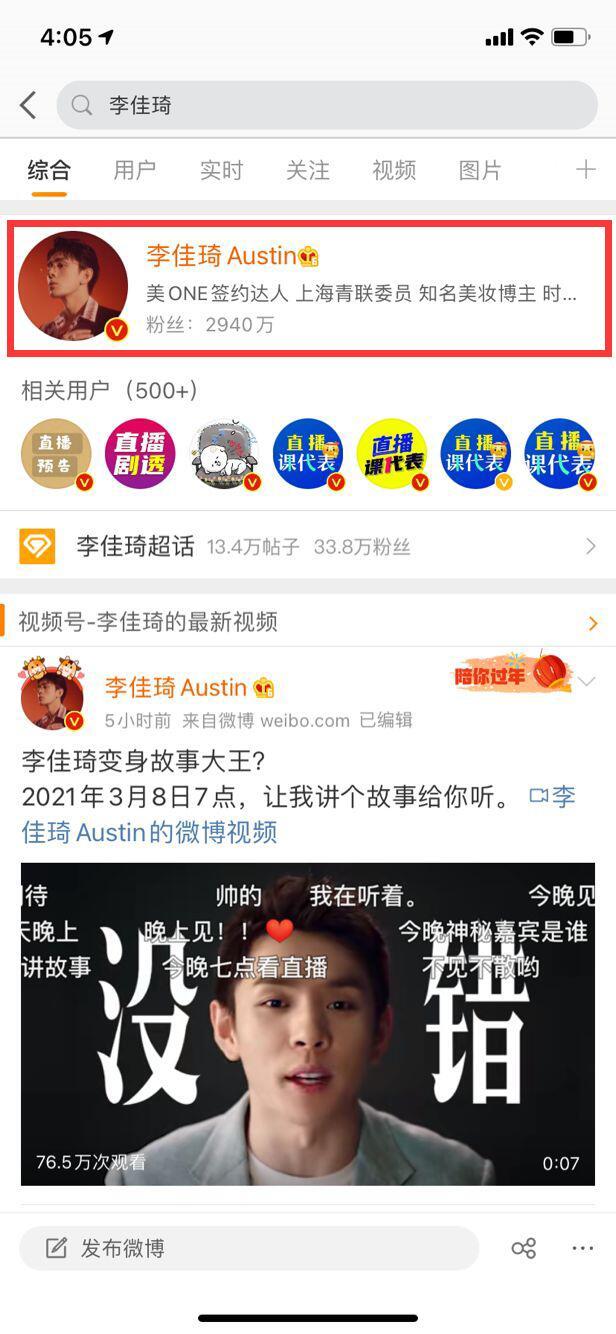Switch to the 视频 tab
The width and height of the screenshot is (616, 1334).
click(393, 170)
